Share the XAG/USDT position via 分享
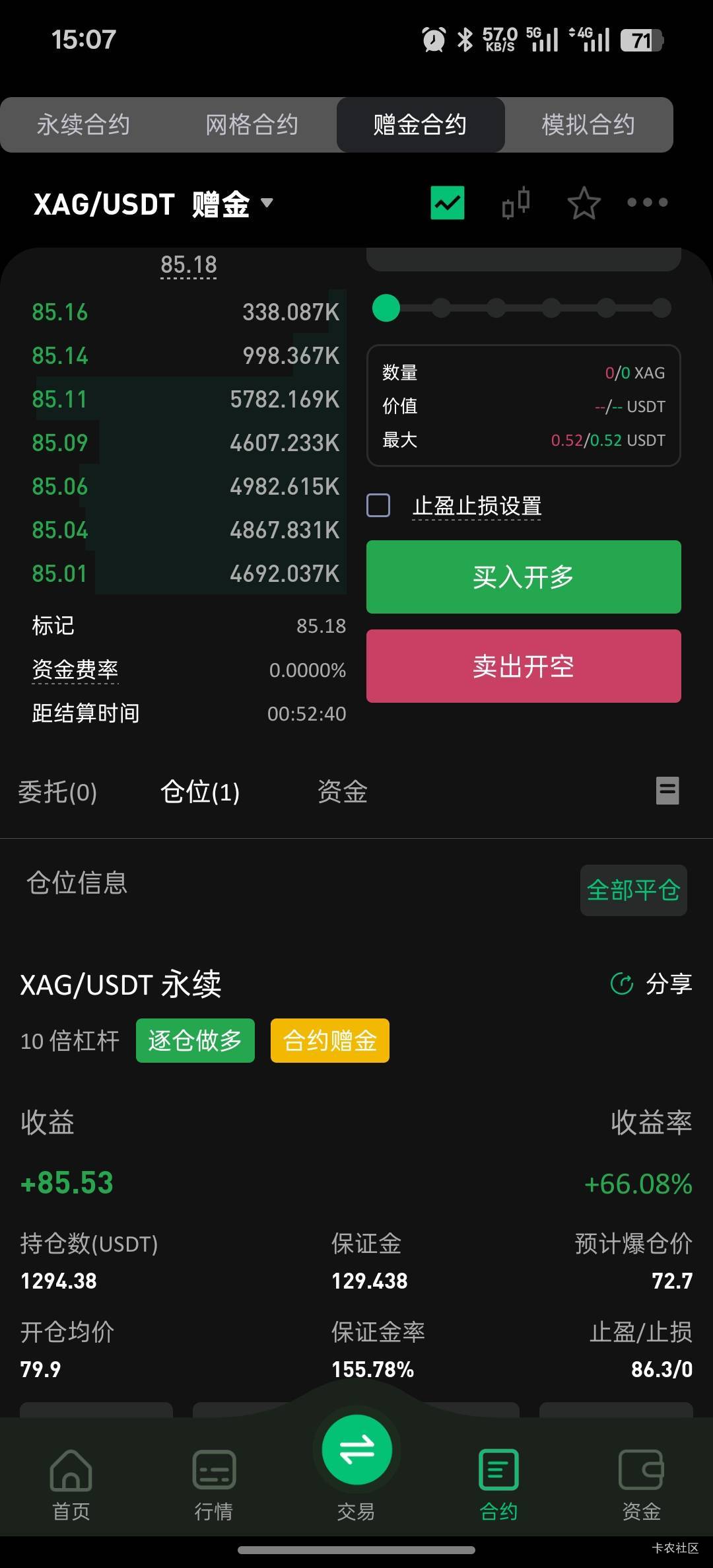Image resolution: width=713 pixels, height=1568 pixels. point(652,983)
